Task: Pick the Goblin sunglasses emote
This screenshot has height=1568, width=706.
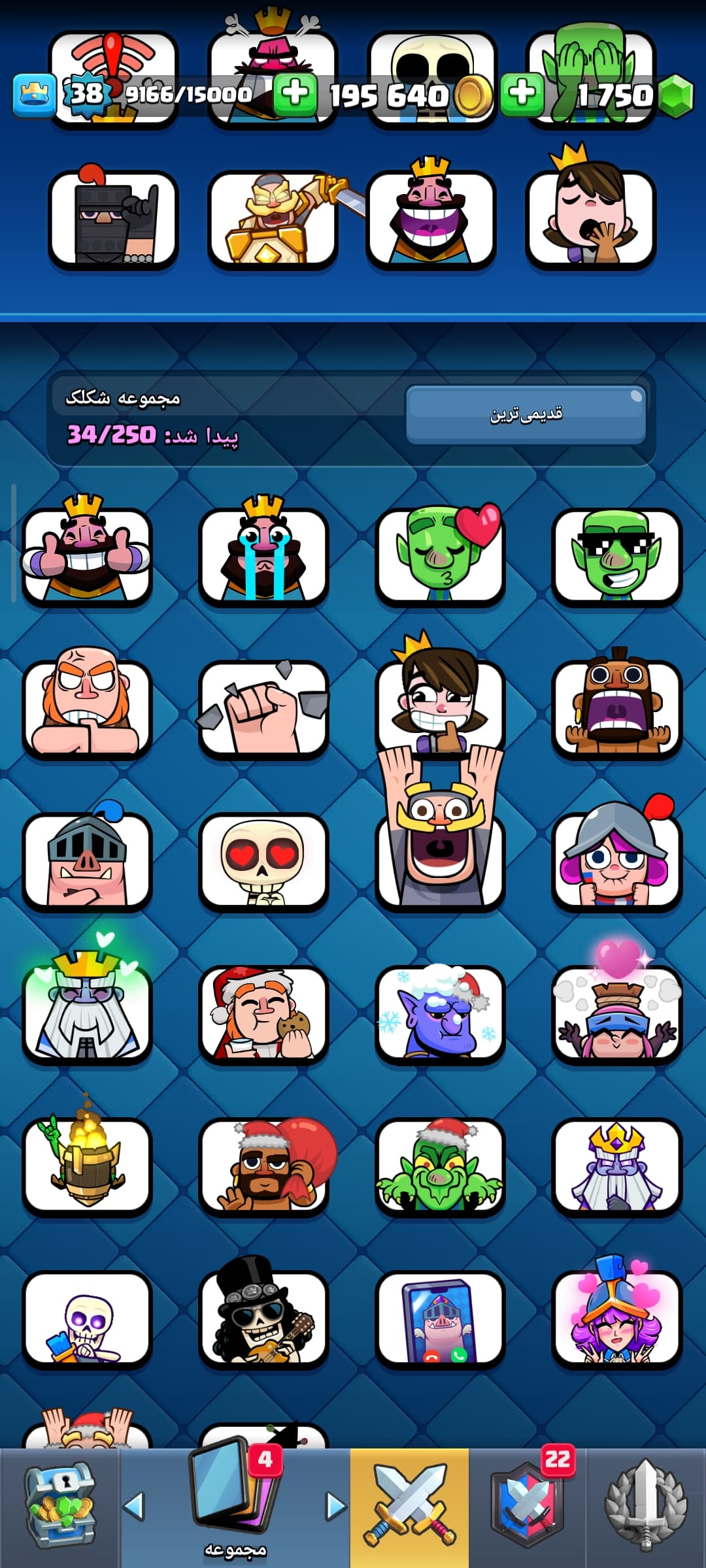Action: click(x=616, y=555)
